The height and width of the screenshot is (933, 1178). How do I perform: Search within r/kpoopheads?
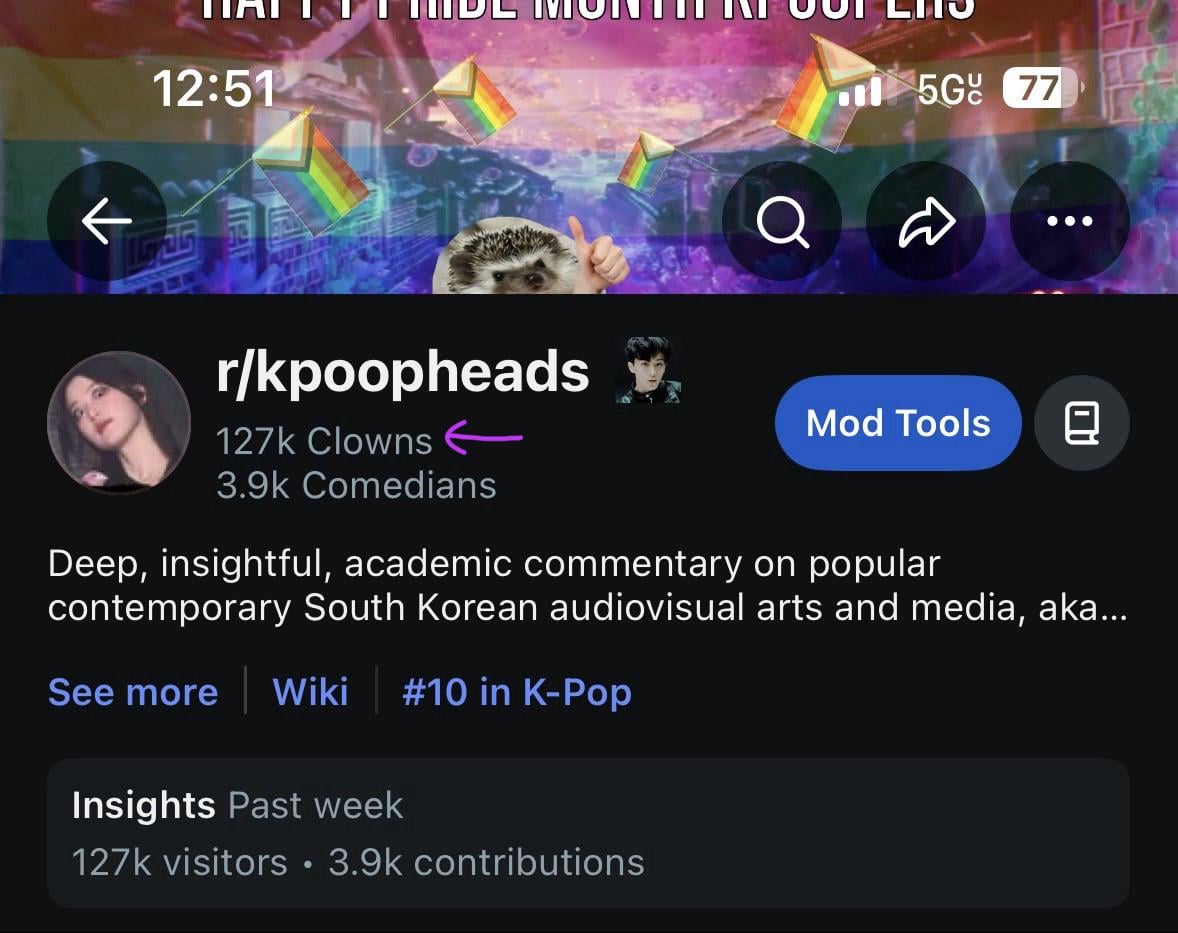coord(782,222)
